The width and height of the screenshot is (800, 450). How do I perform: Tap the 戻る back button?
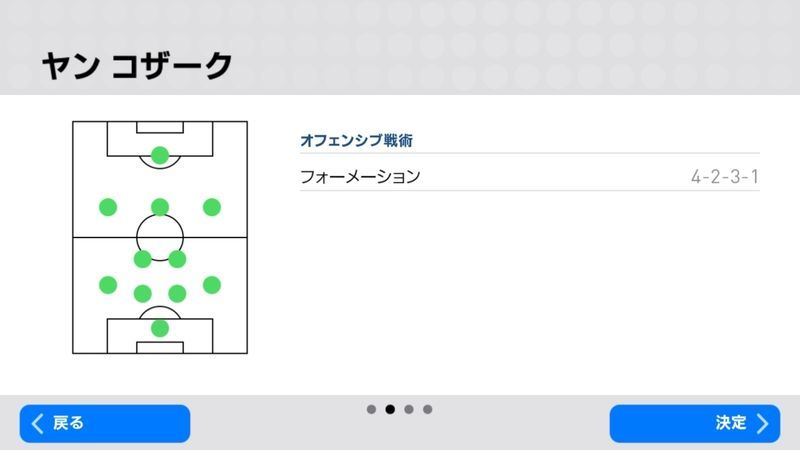tap(104, 423)
